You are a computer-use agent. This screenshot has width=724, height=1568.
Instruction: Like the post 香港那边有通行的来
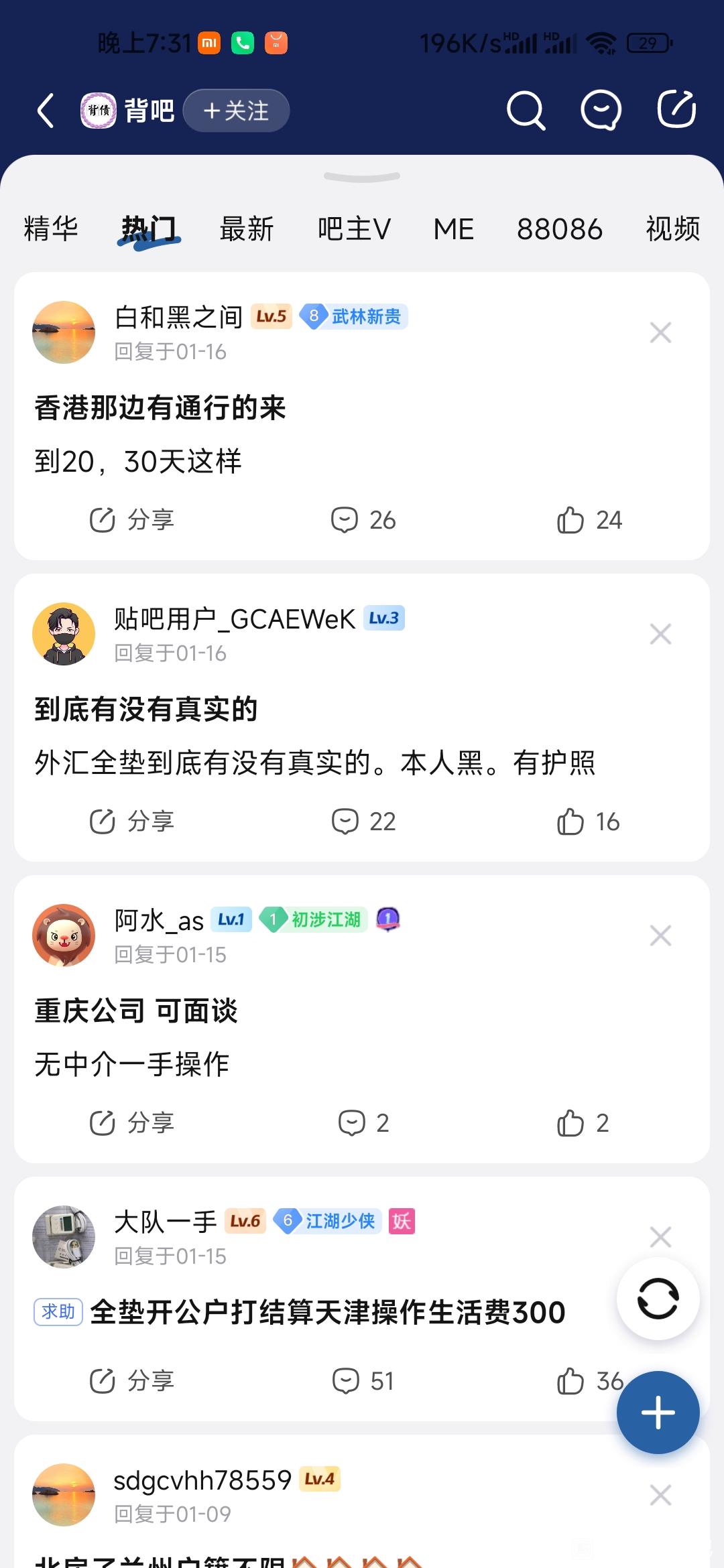pos(589,520)
